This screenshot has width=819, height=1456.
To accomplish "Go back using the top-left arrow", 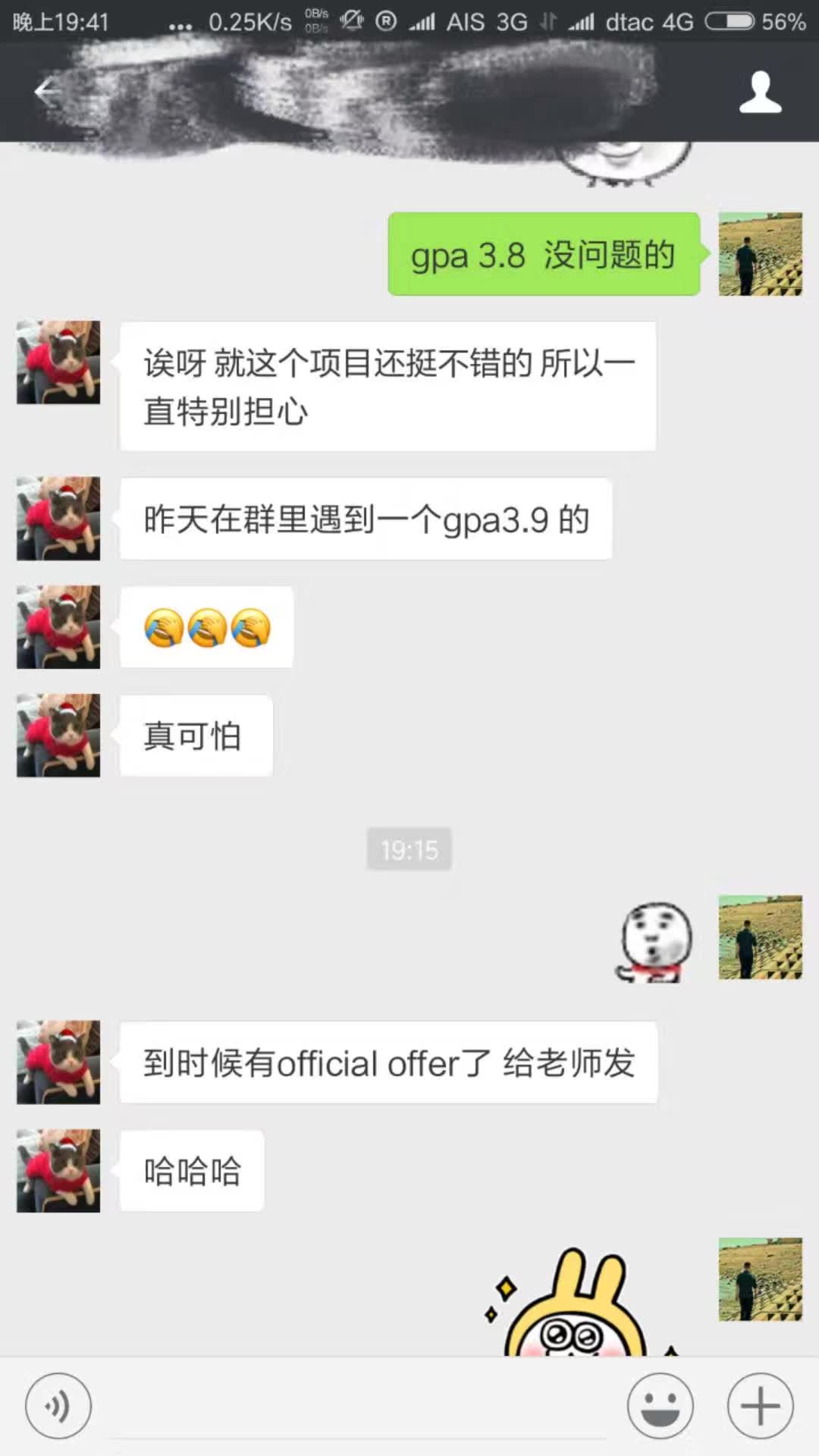I will (x=47, y=93).
